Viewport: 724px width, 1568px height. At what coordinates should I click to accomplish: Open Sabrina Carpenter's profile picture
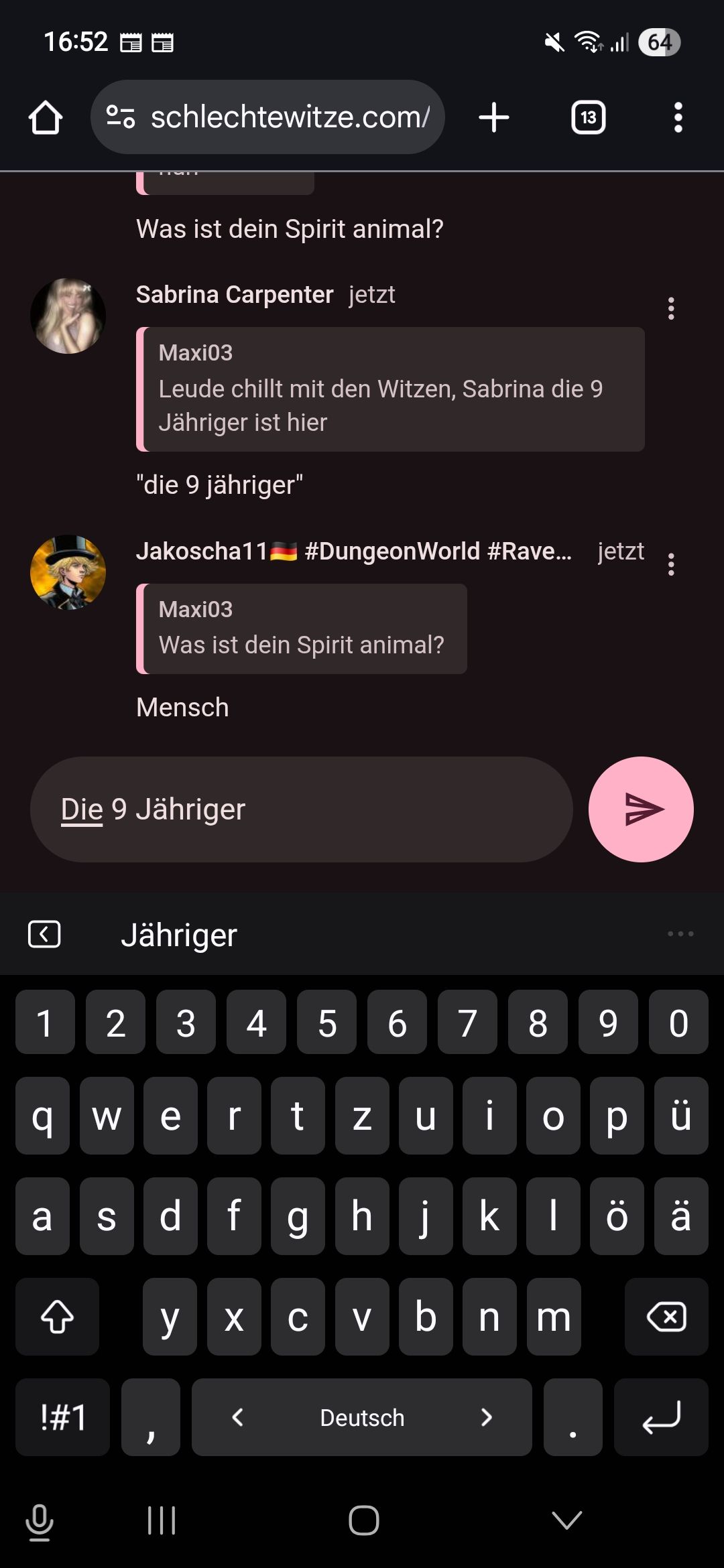[x=68, y=316]
